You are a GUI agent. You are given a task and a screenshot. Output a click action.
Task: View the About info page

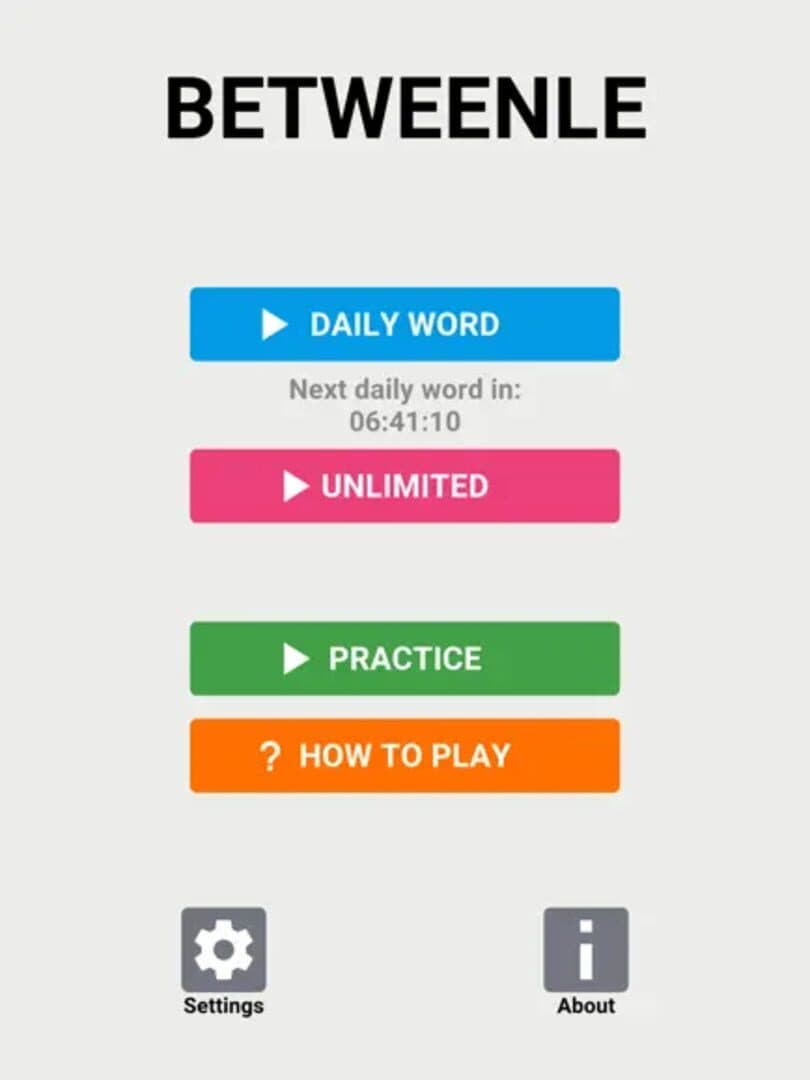[x=586, y=950]
